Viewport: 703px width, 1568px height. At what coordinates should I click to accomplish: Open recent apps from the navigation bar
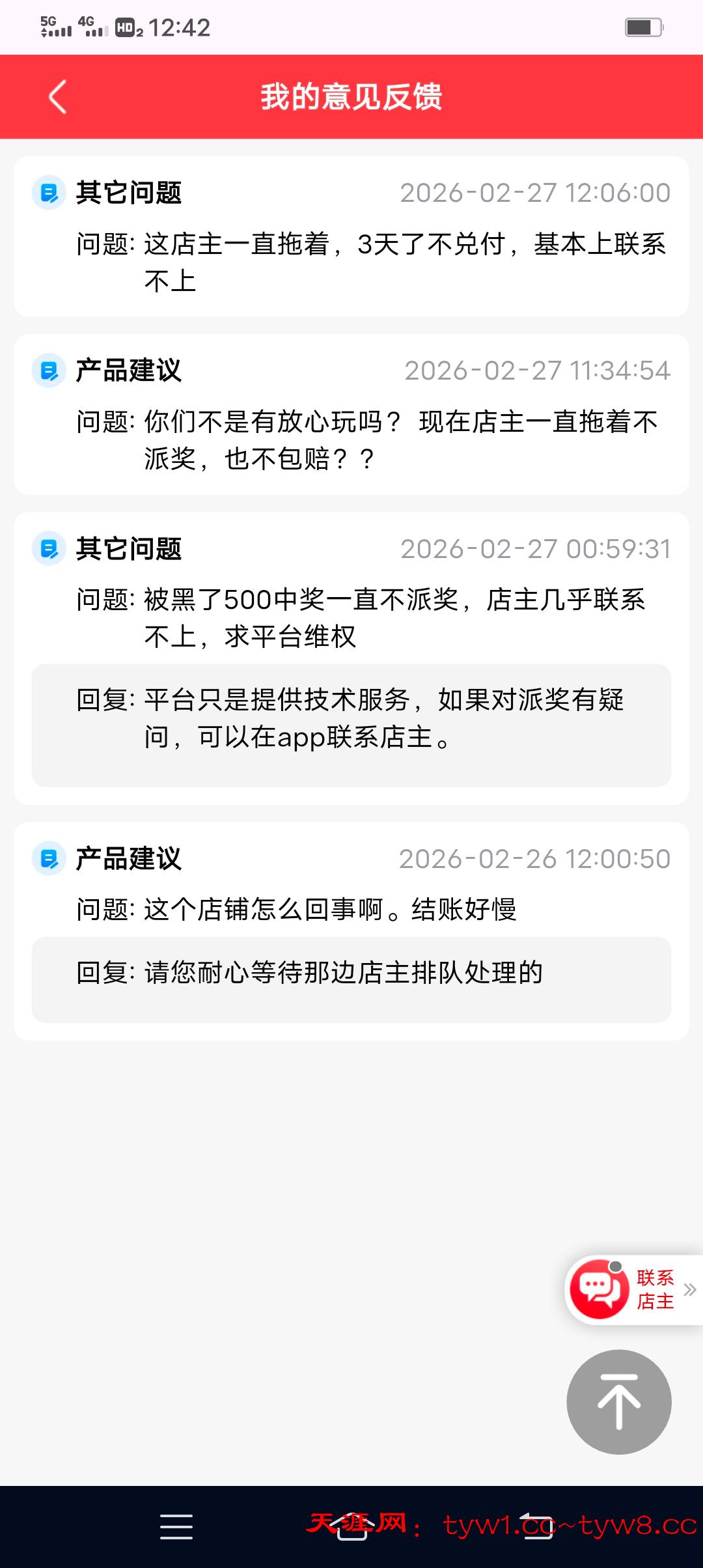click(x=176, y=1526)
